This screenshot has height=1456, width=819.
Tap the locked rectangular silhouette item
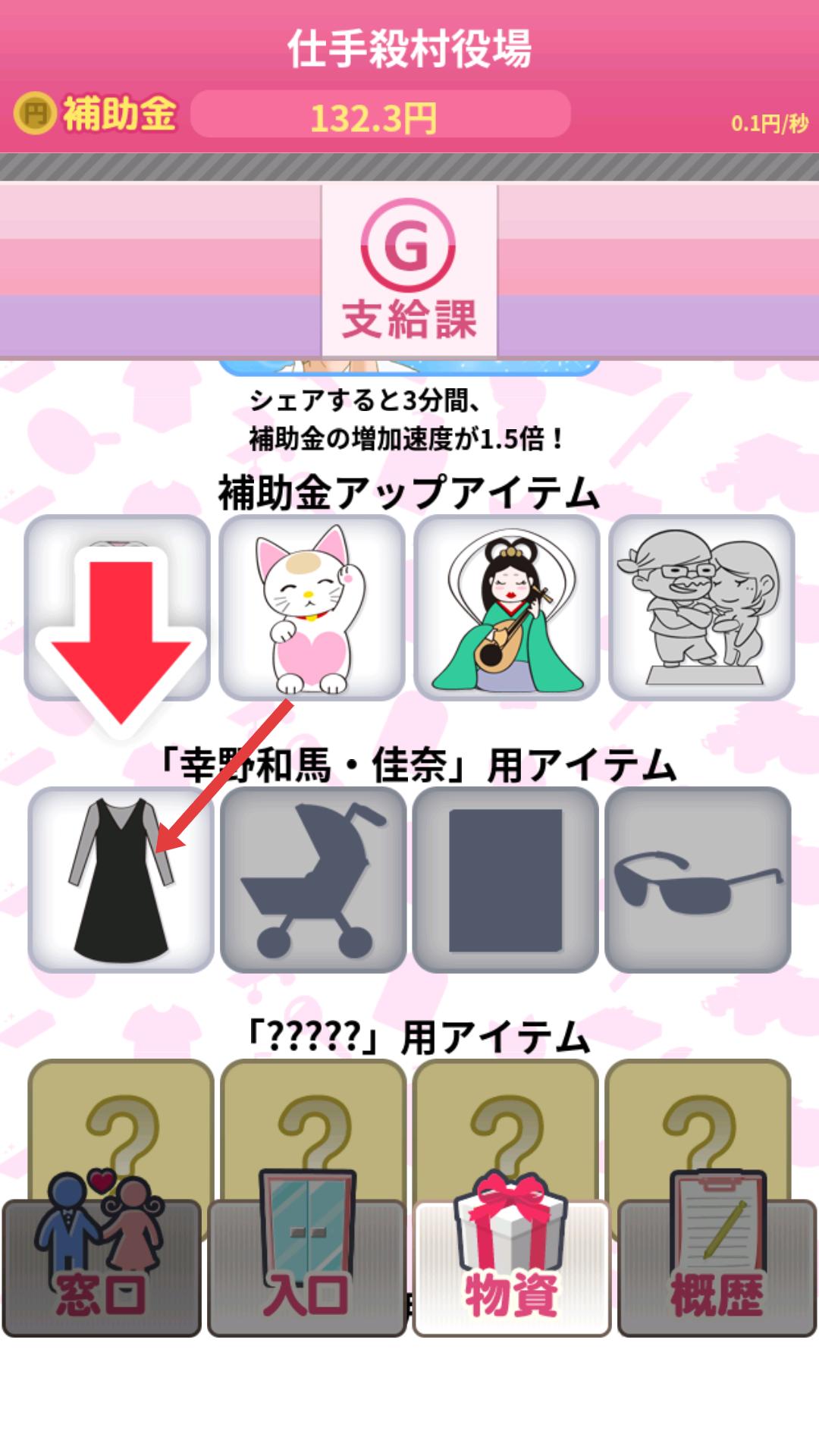coord(505,880)
